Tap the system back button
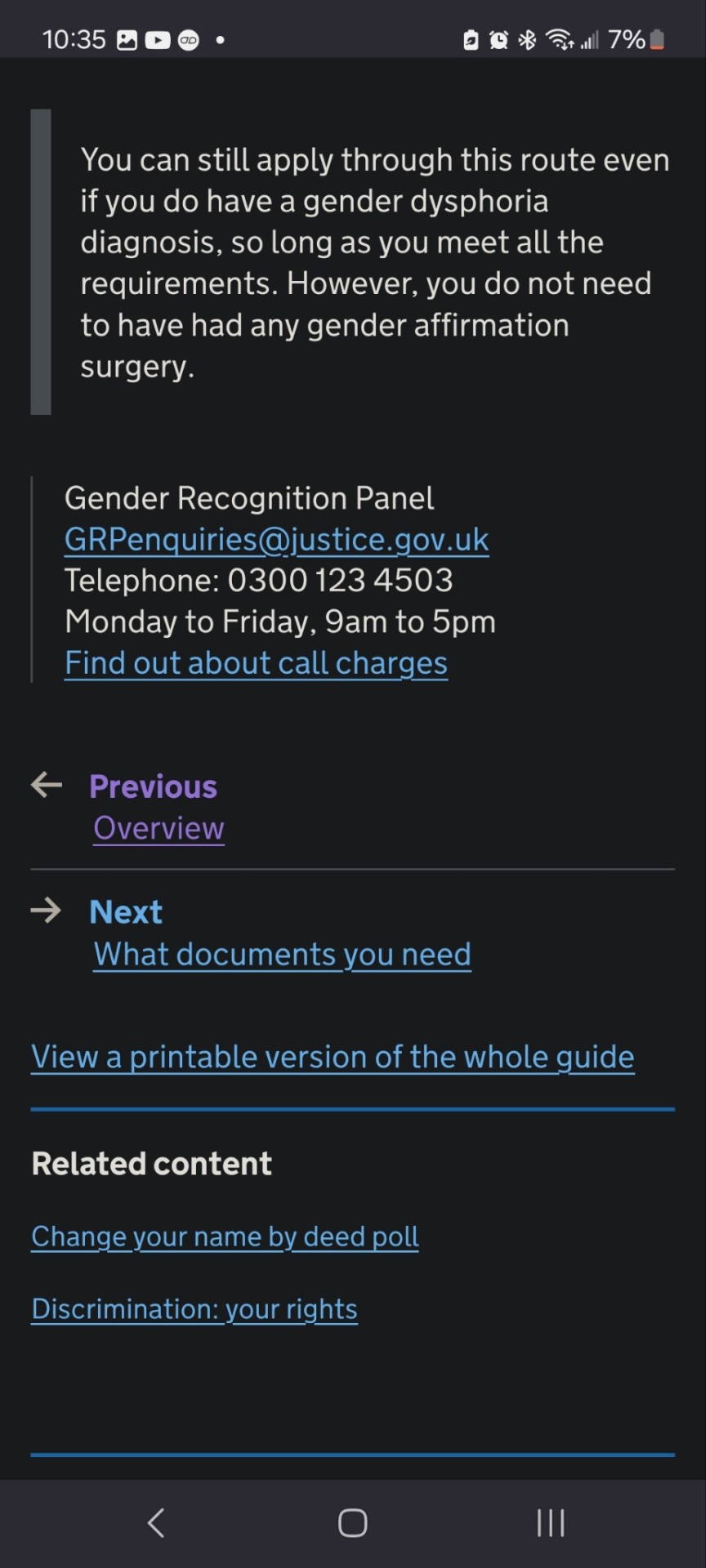Image resolution: width=706 pixels, height=1568 pixels. click(156, 1523)
